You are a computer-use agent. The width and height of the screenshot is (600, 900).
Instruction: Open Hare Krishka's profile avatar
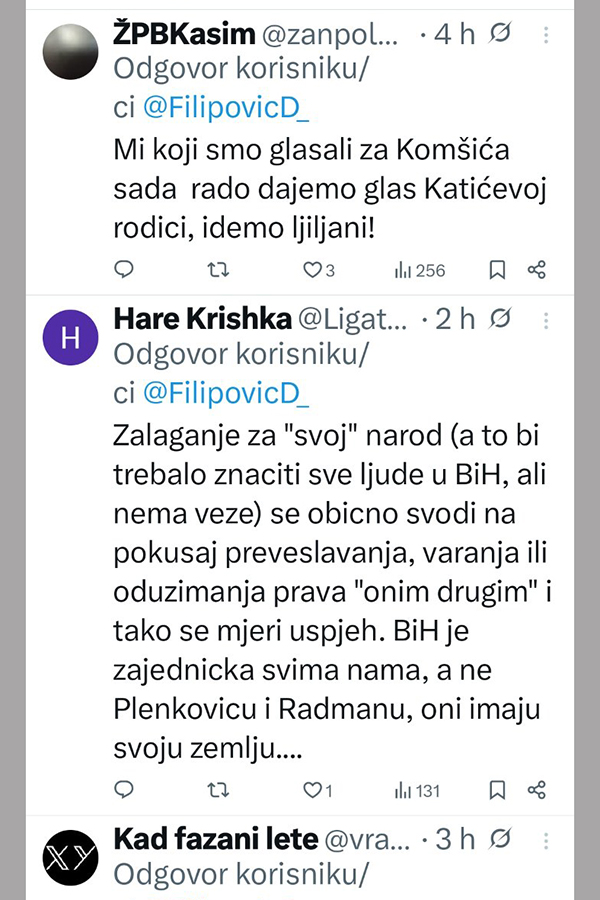tap(72, 337)
